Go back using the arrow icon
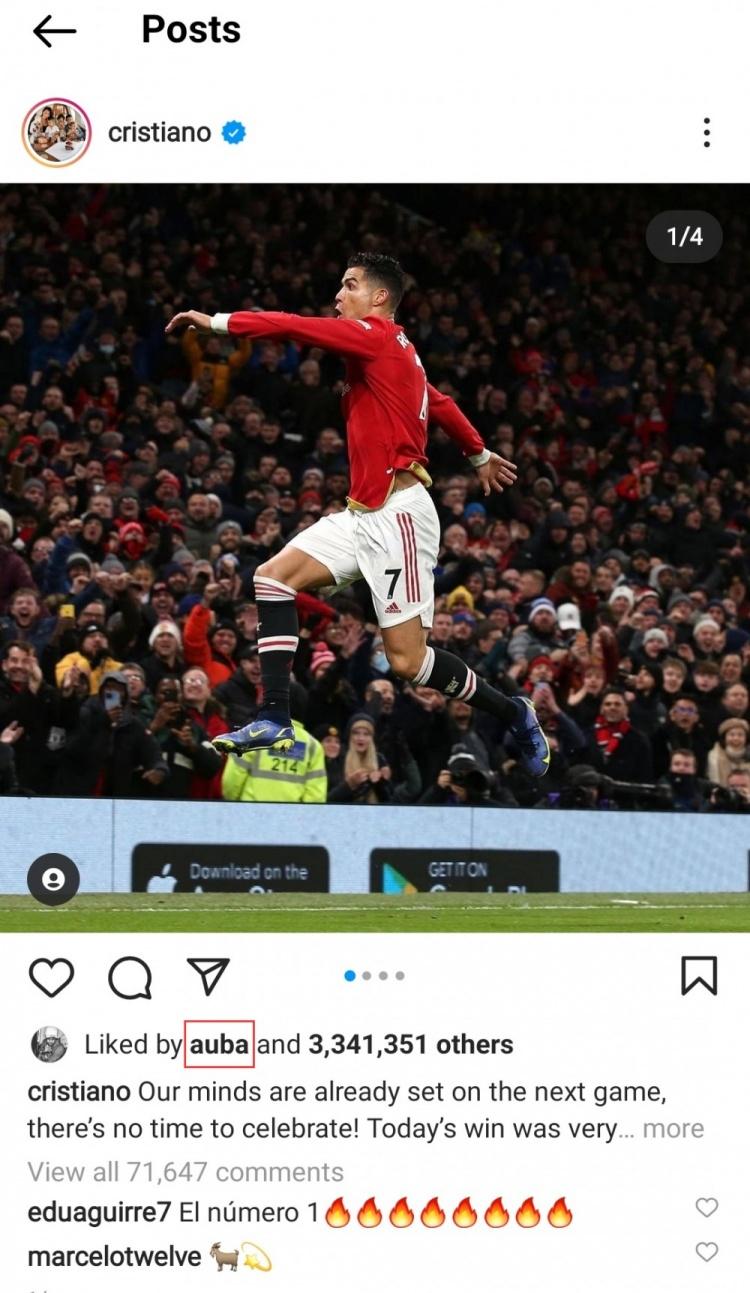 54,31
